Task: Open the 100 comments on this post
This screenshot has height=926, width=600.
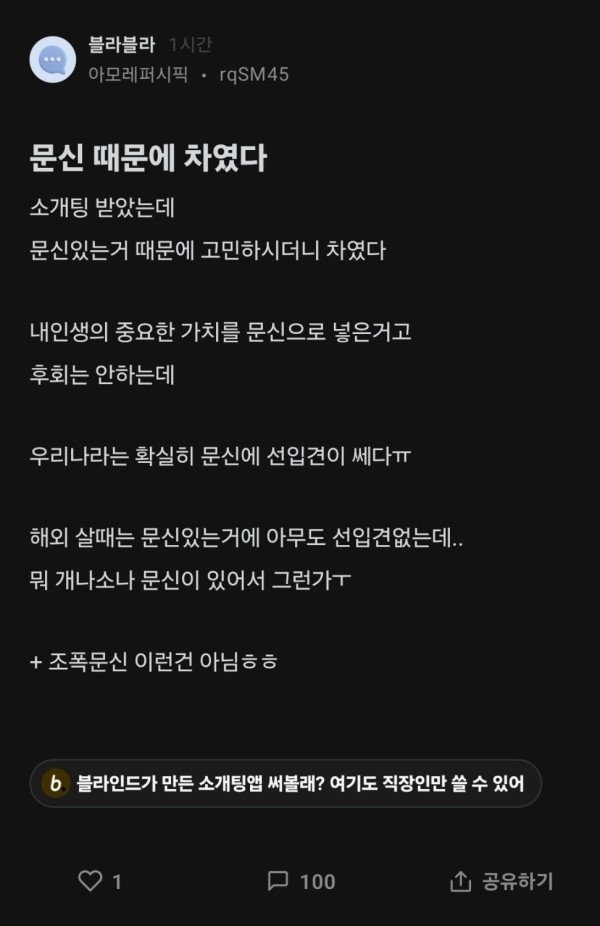Action: 301,881
